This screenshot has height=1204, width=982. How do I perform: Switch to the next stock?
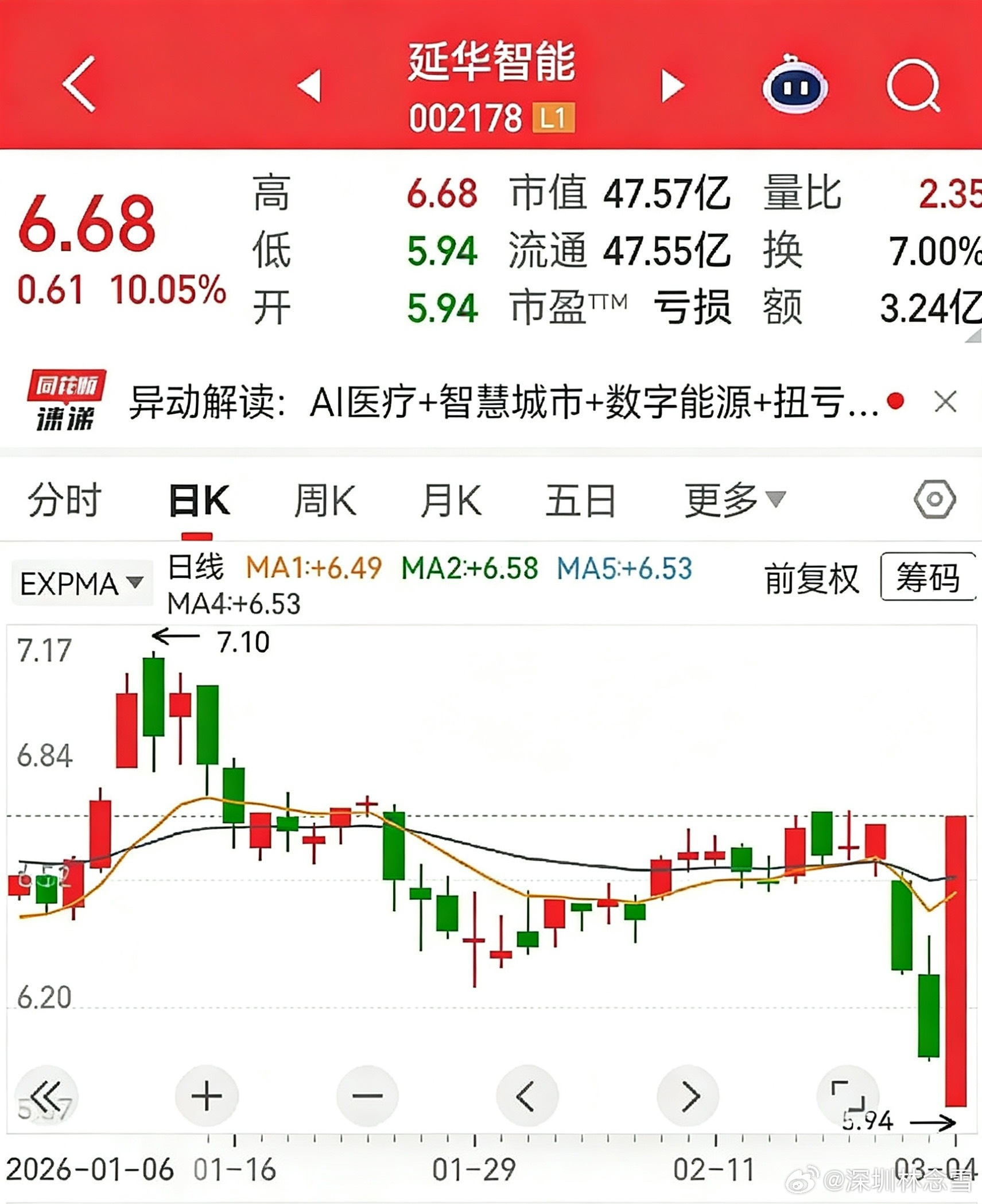673,86
